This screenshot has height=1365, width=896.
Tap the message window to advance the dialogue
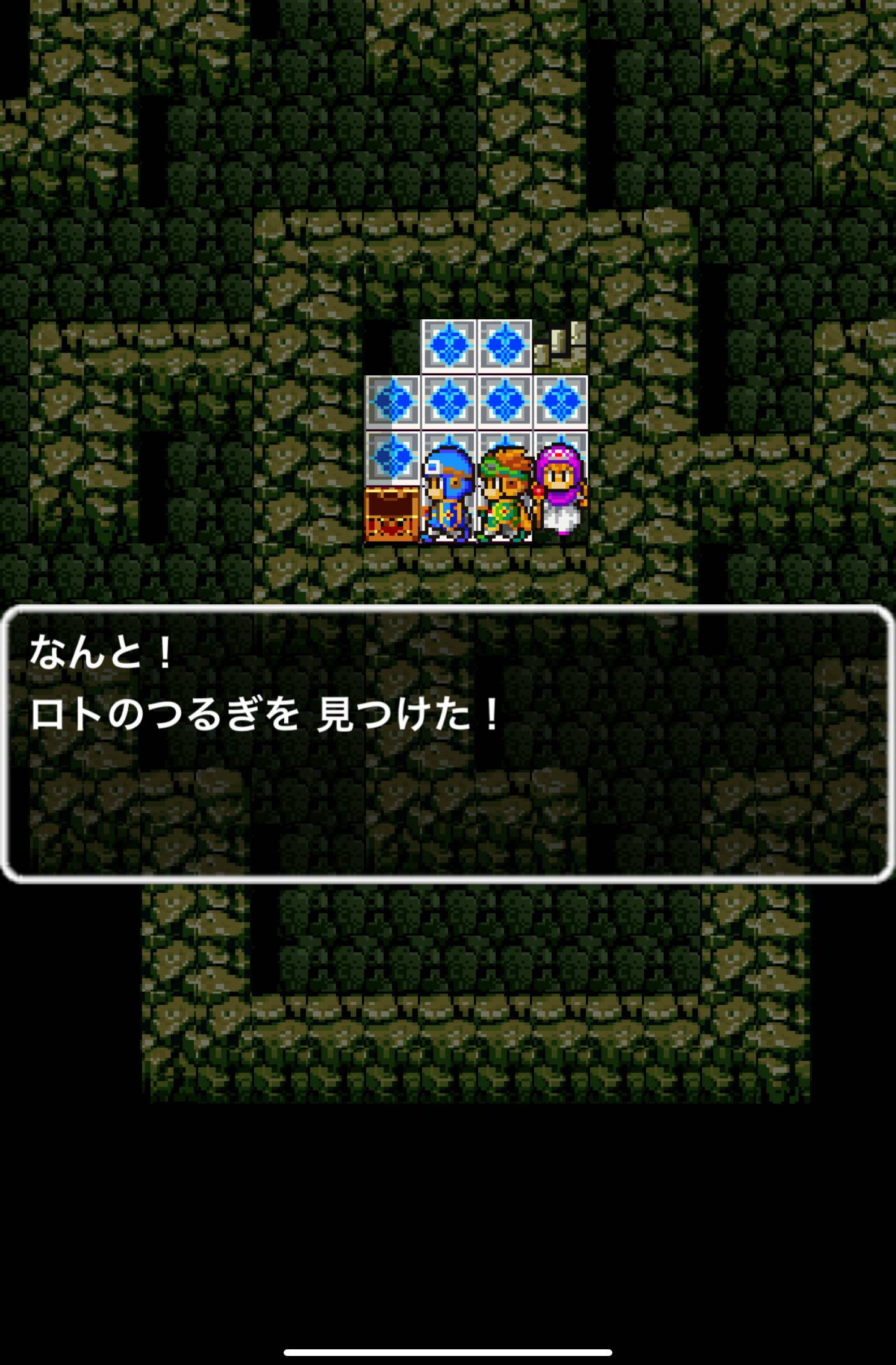tap(447, 744)
